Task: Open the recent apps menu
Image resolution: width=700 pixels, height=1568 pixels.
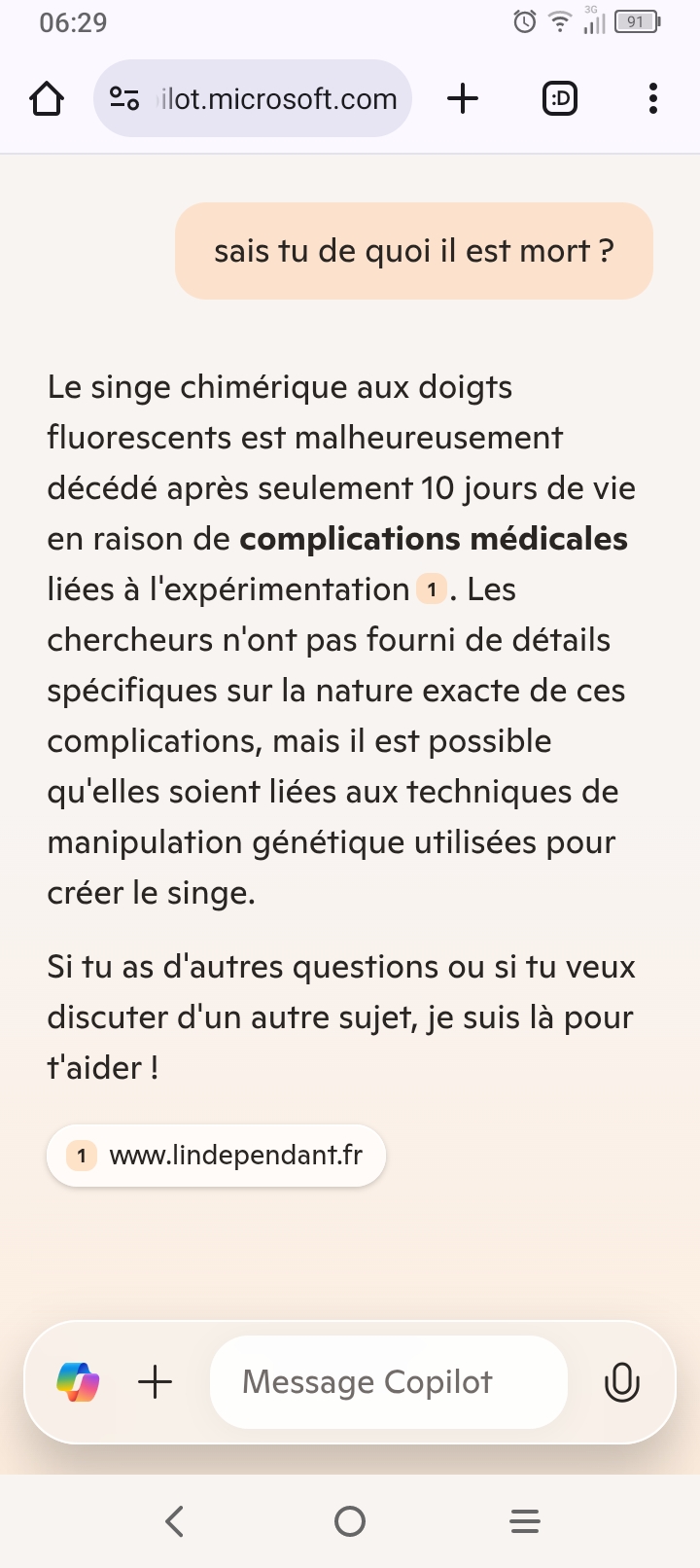Action: pyautogui.click(x=525, y=1521)
